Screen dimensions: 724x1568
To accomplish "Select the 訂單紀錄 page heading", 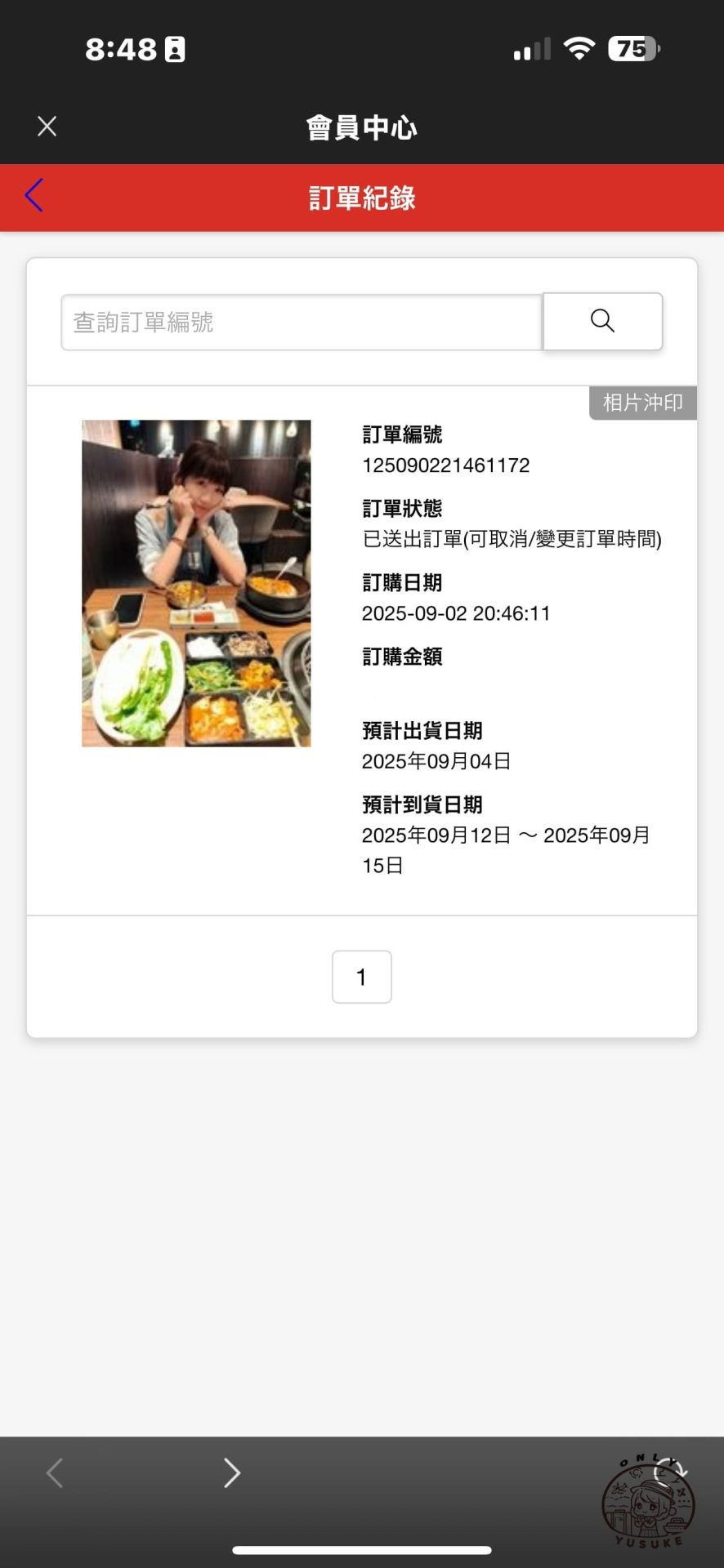I will pos(362,198).
